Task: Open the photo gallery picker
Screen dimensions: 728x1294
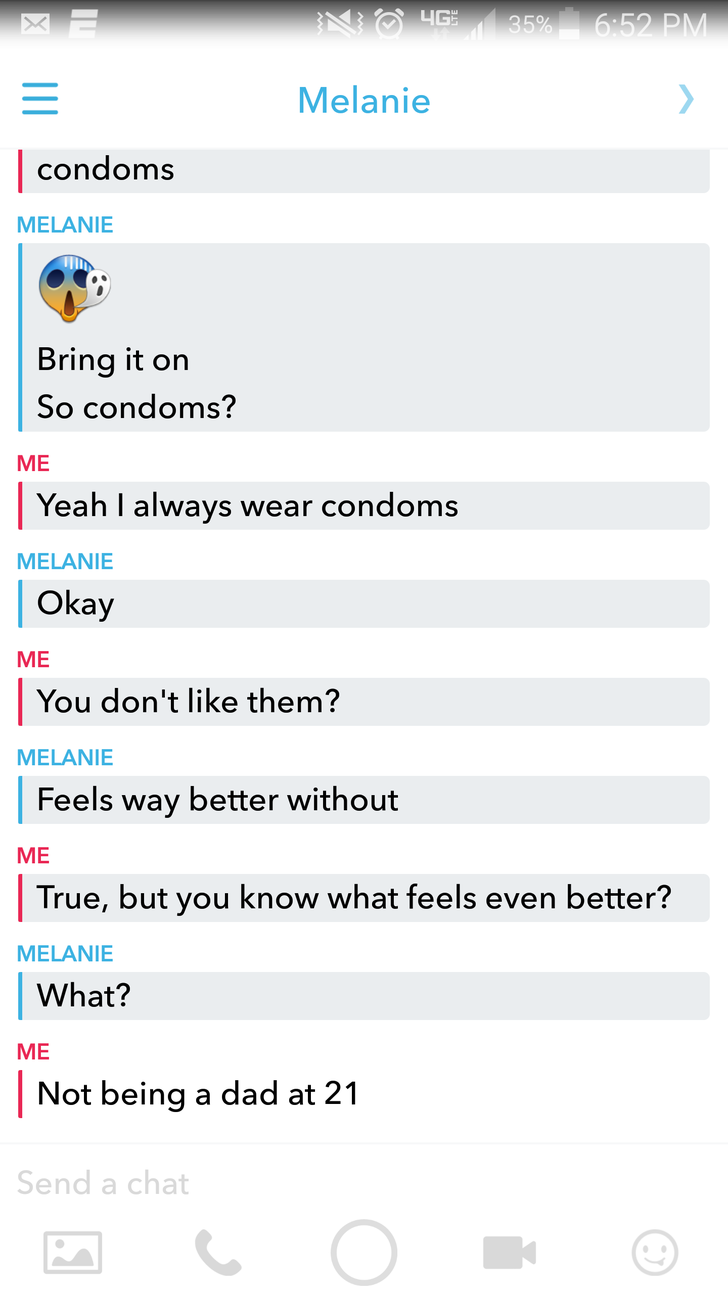Action: click(x=73, y=1252)
